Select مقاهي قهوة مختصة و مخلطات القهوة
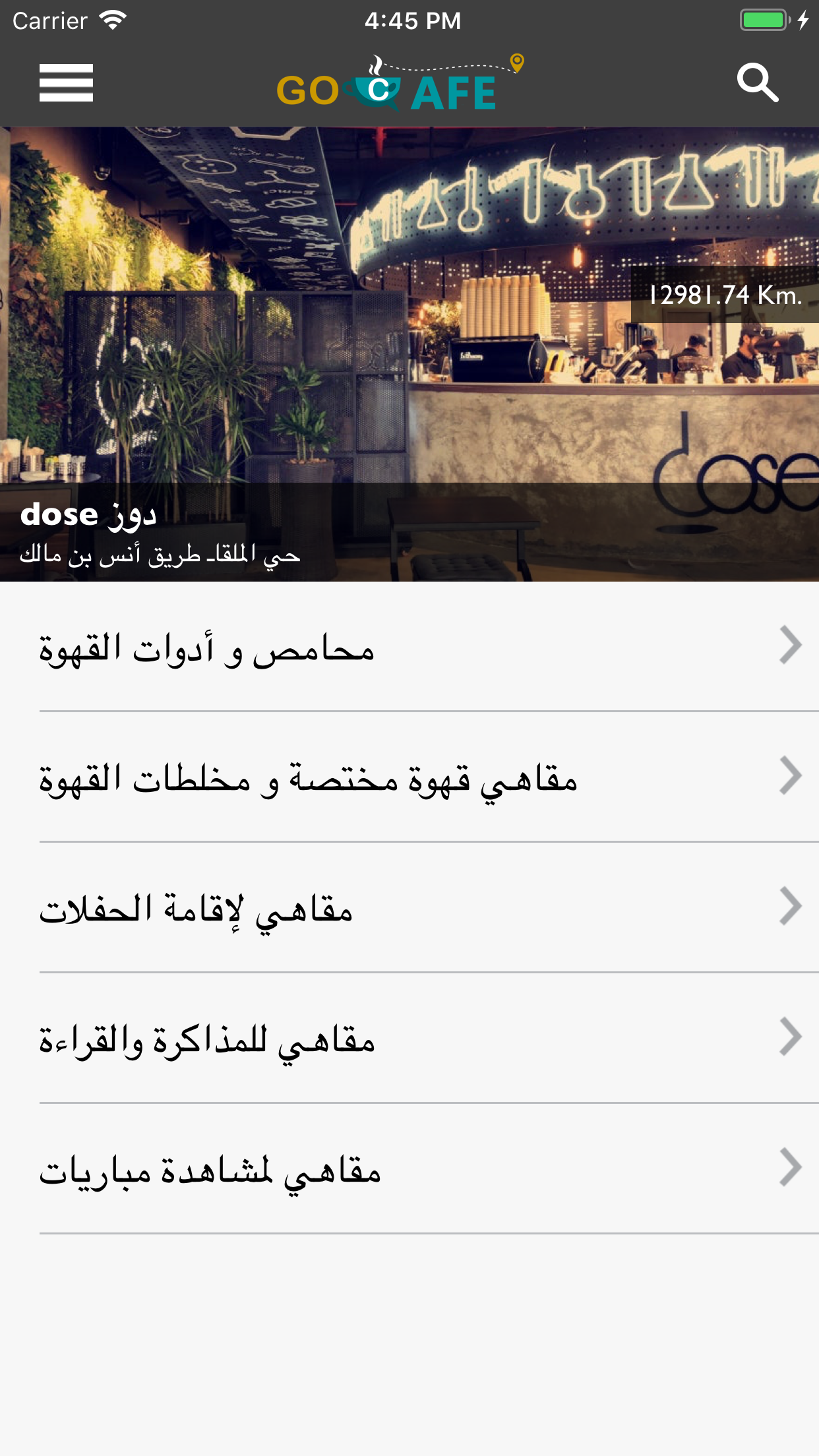Viewport: 819px width, 1456px height. point(409,777)
